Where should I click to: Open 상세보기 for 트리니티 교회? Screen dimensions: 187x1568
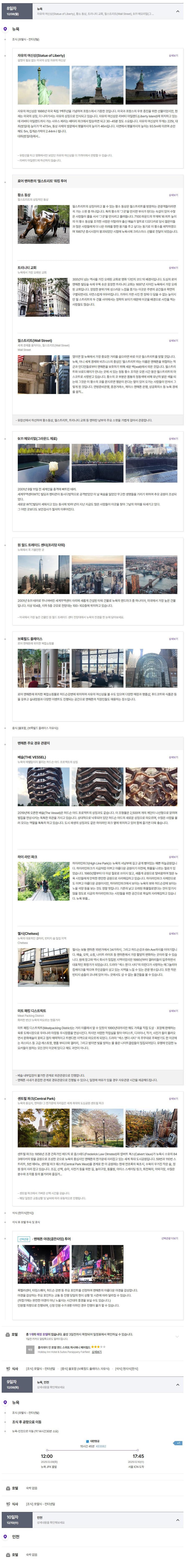point(173,268)
